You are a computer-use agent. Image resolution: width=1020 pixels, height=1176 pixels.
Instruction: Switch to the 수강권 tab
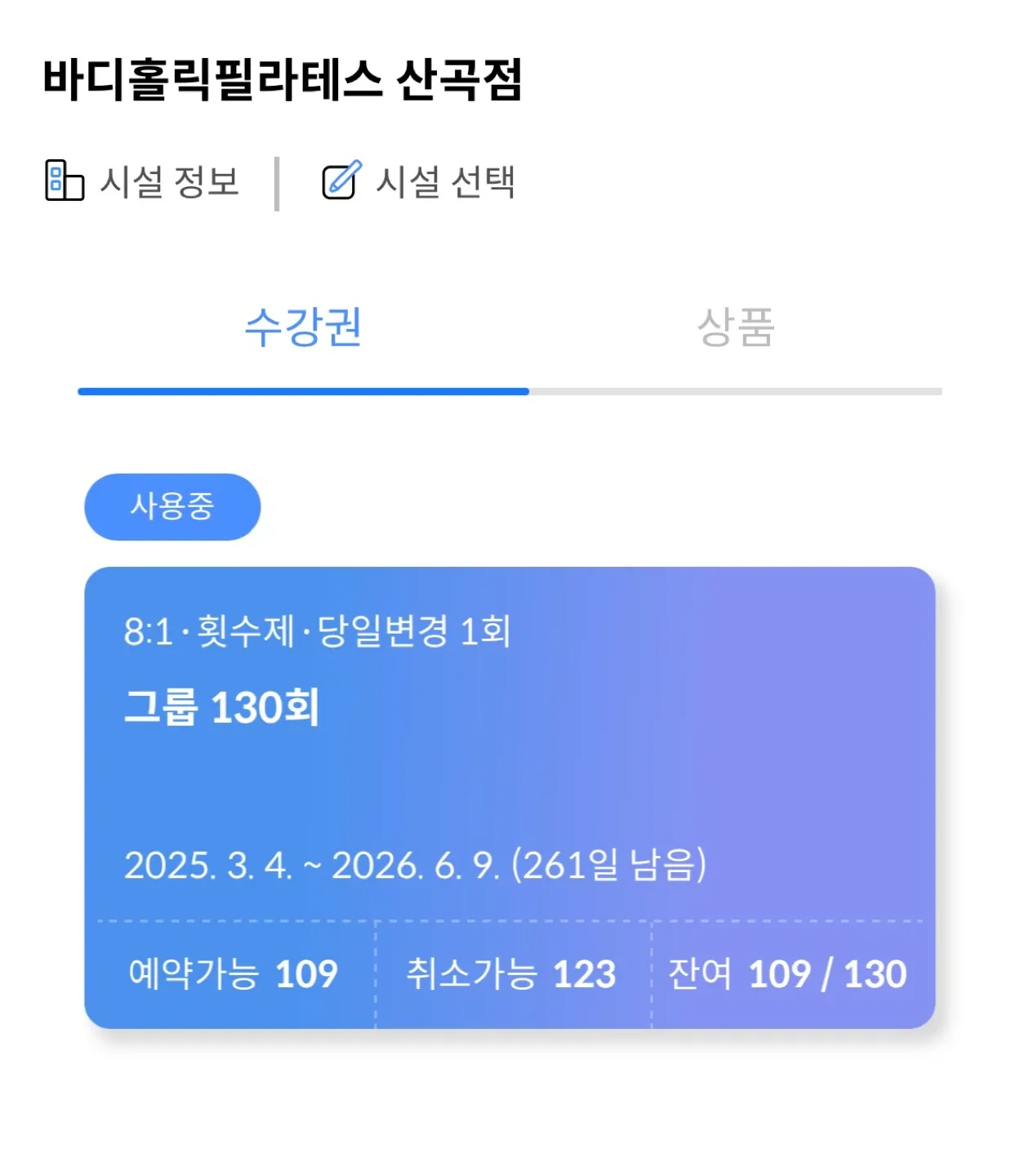point(303,328)
